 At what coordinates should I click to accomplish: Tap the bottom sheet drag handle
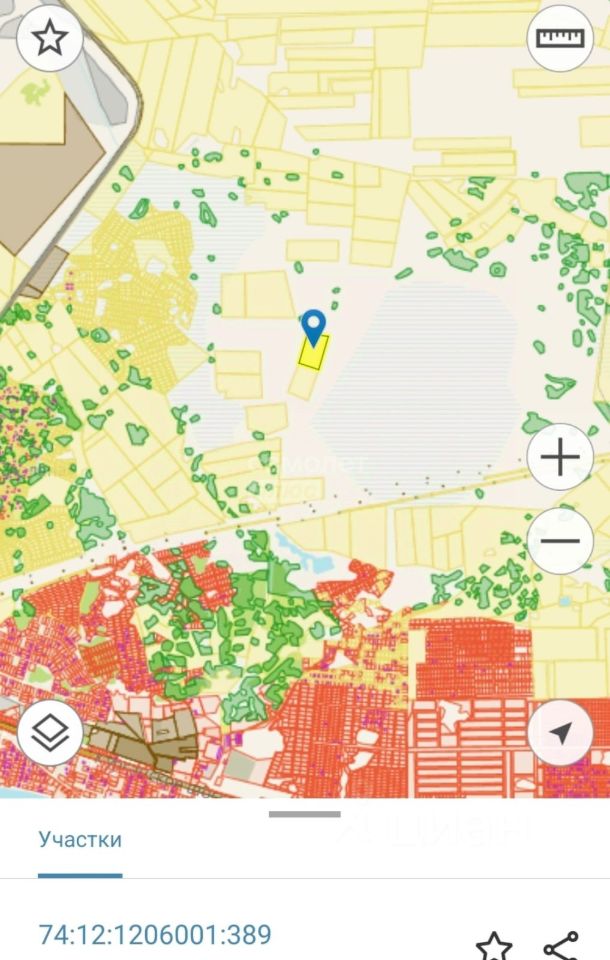[305, 813]
